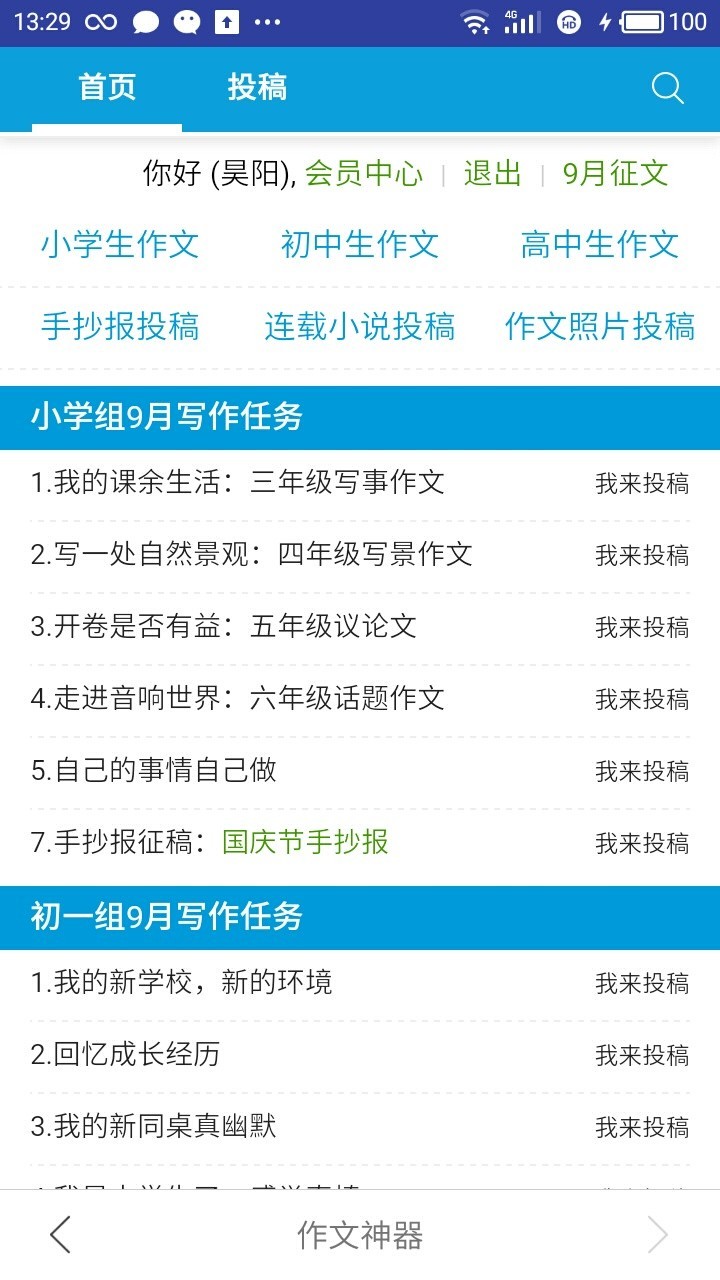Open 小学生作文 category

[120, 244]
